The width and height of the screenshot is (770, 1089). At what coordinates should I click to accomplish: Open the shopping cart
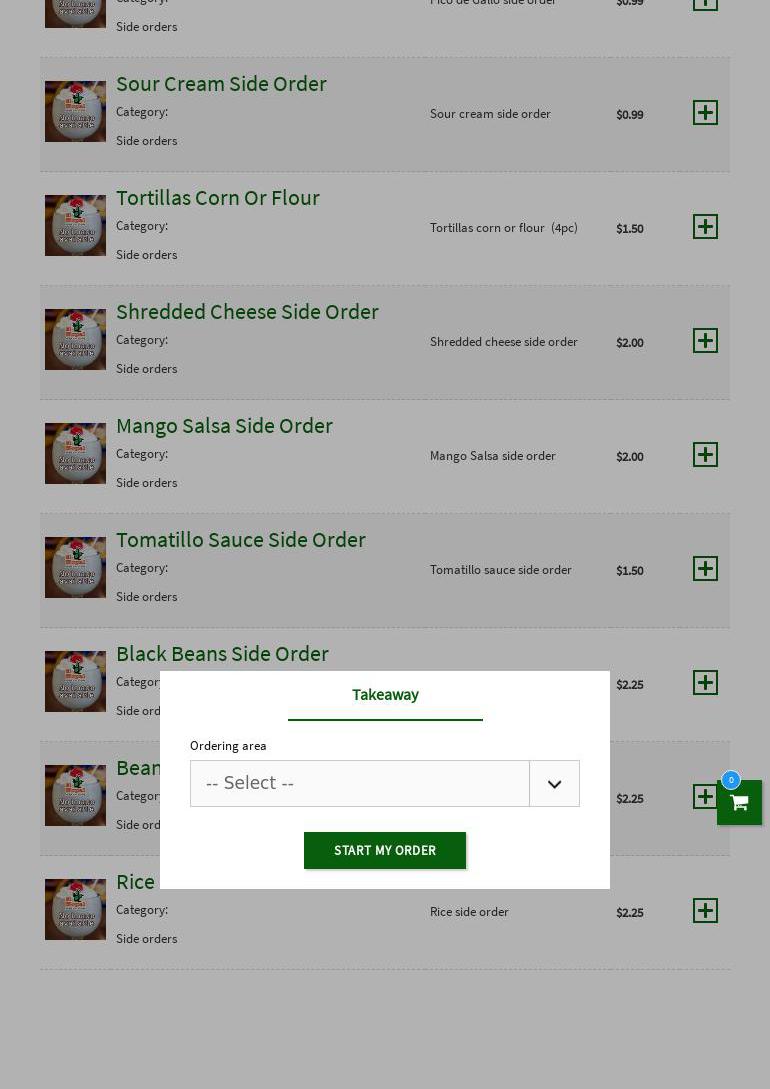click(x=739, y=803)
